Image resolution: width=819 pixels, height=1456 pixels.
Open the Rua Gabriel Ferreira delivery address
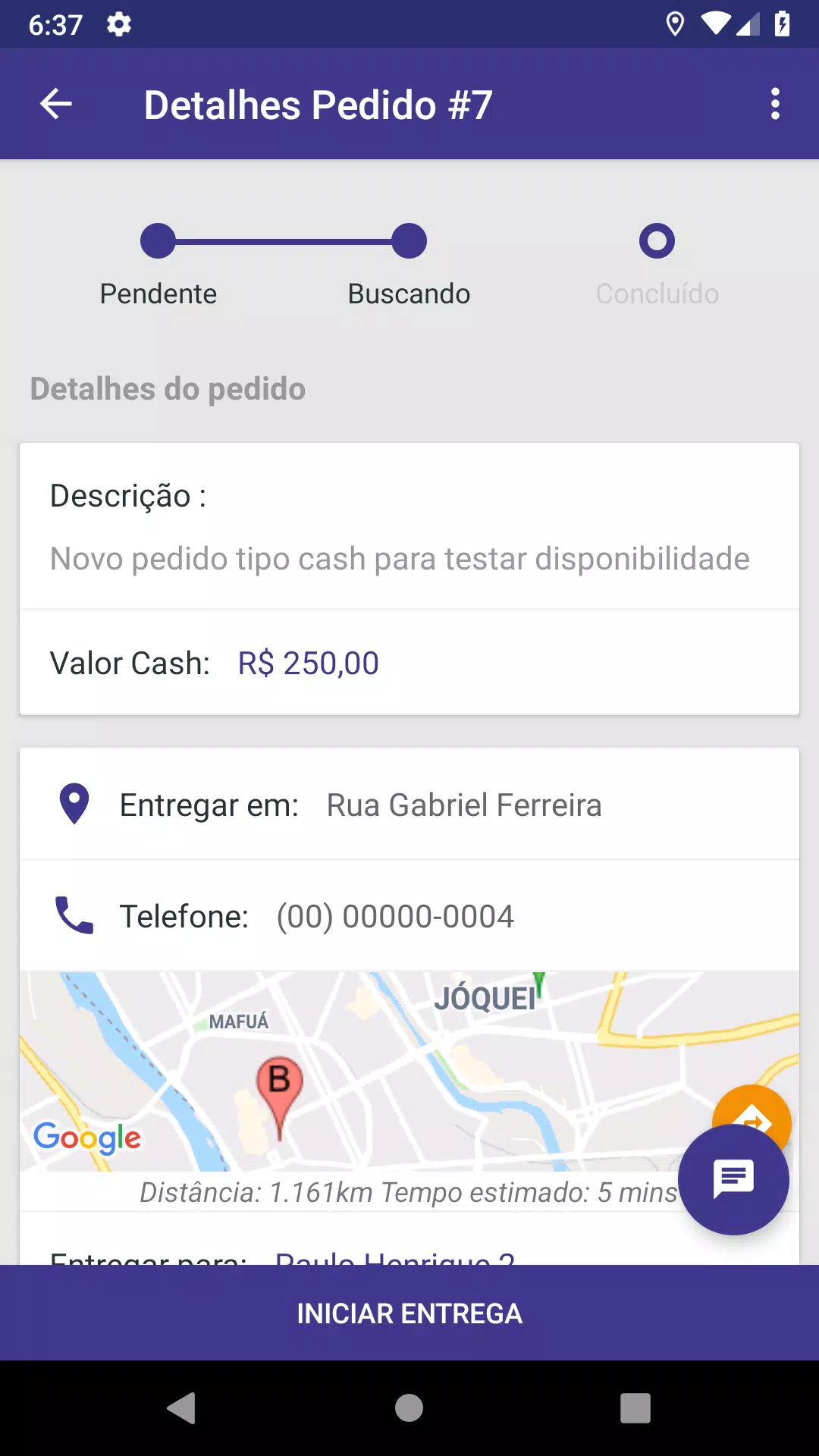(464, 805)
